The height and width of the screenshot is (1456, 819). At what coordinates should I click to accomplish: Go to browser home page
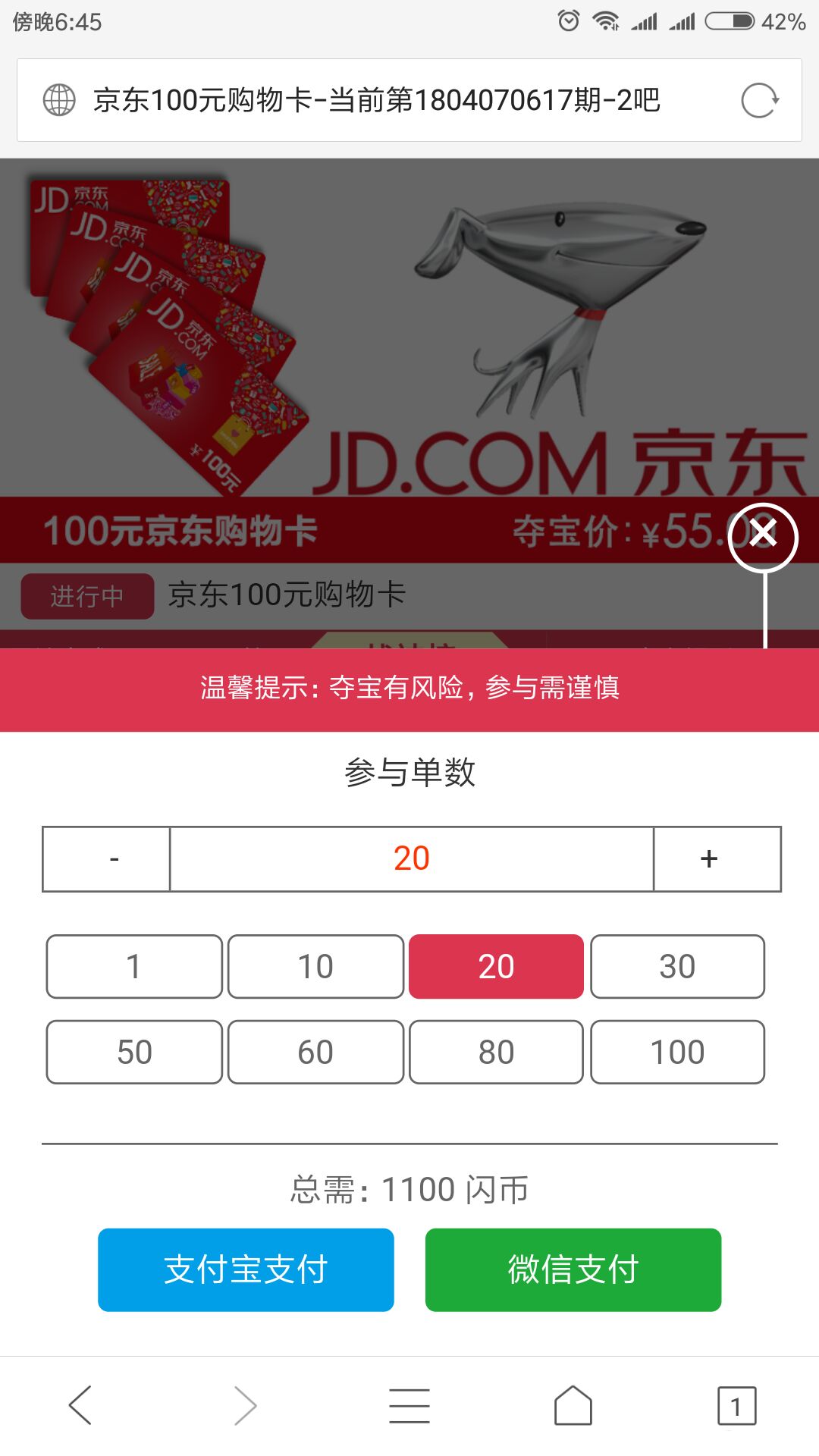[573, 1405]
